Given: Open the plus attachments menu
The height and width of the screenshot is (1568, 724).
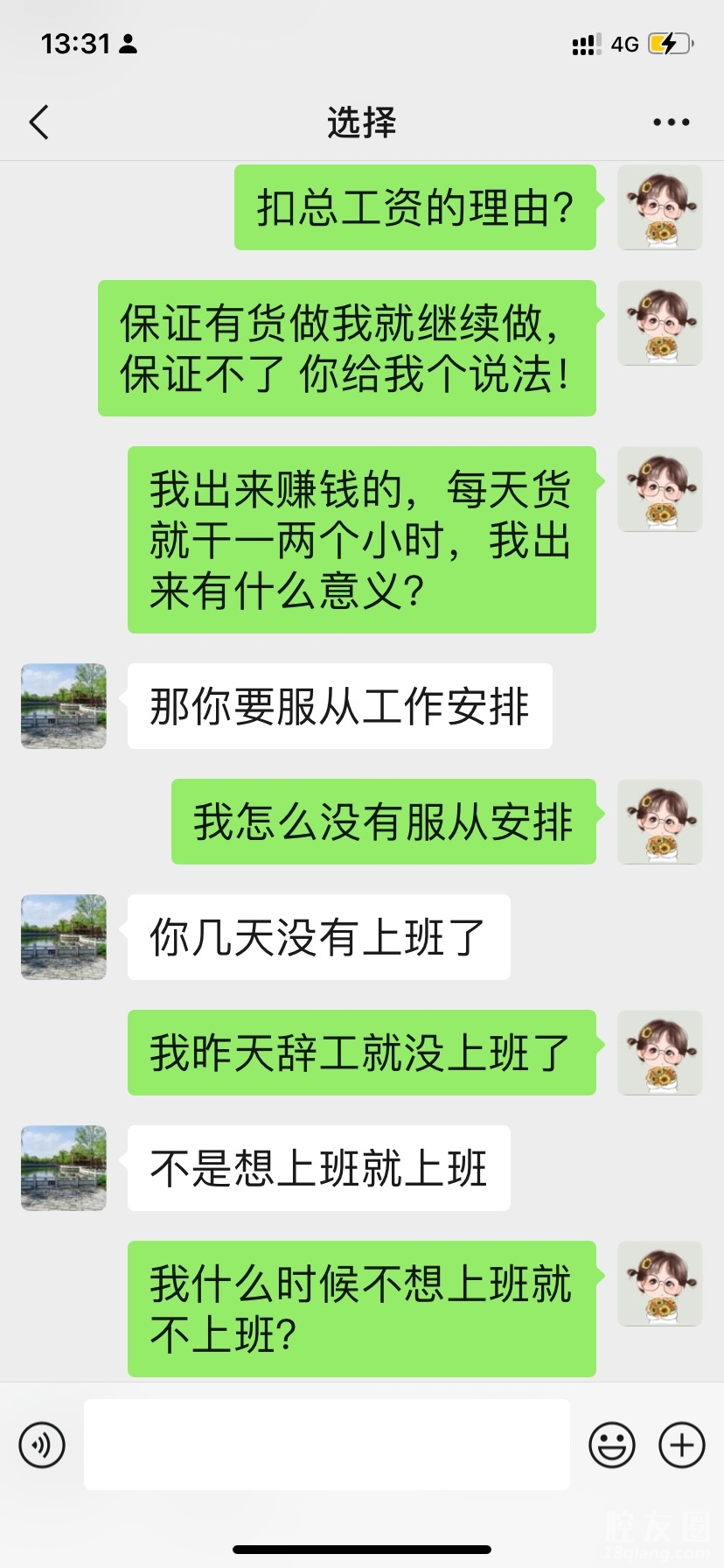Looking at the screenshot, I should click(x=681, y=1445).
